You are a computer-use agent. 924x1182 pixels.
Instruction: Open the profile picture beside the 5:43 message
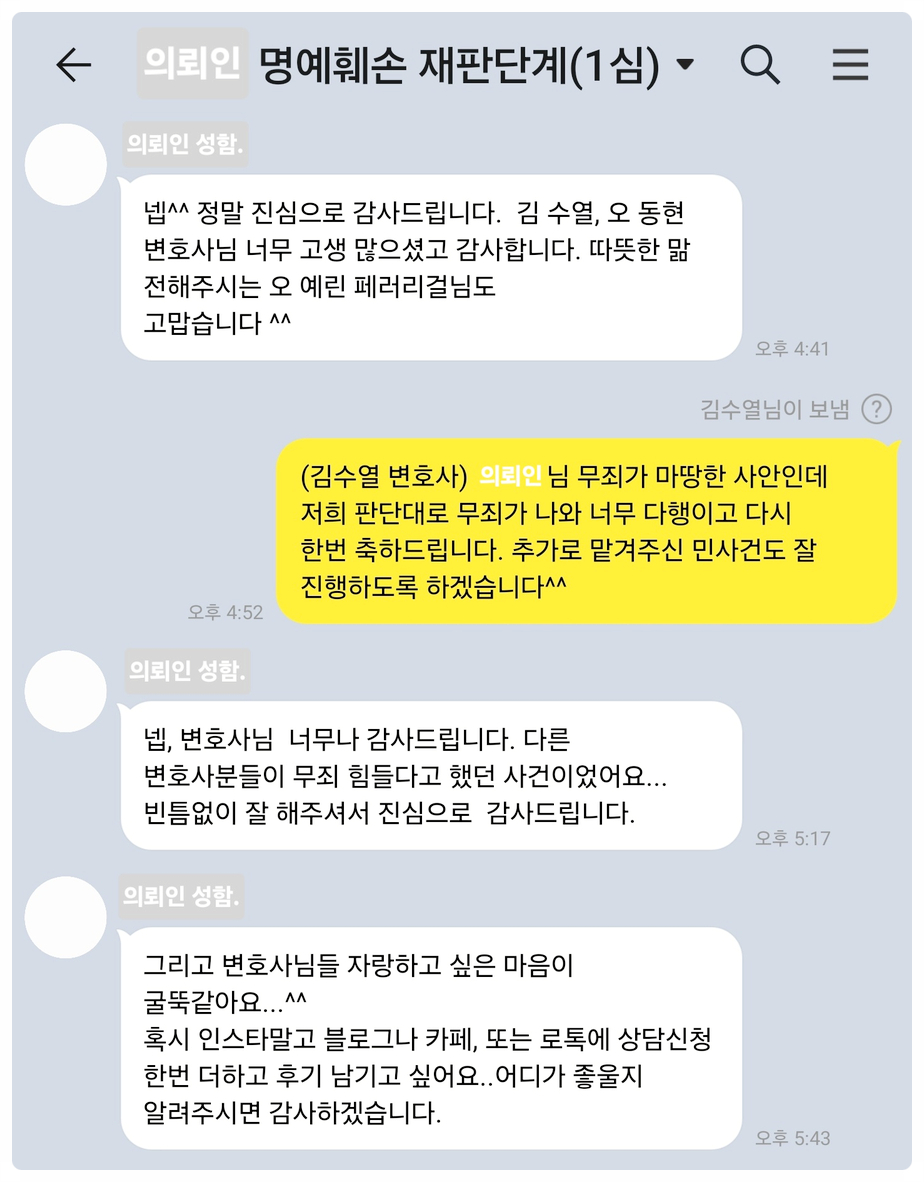pyautogui.click(x=65, y=917)
